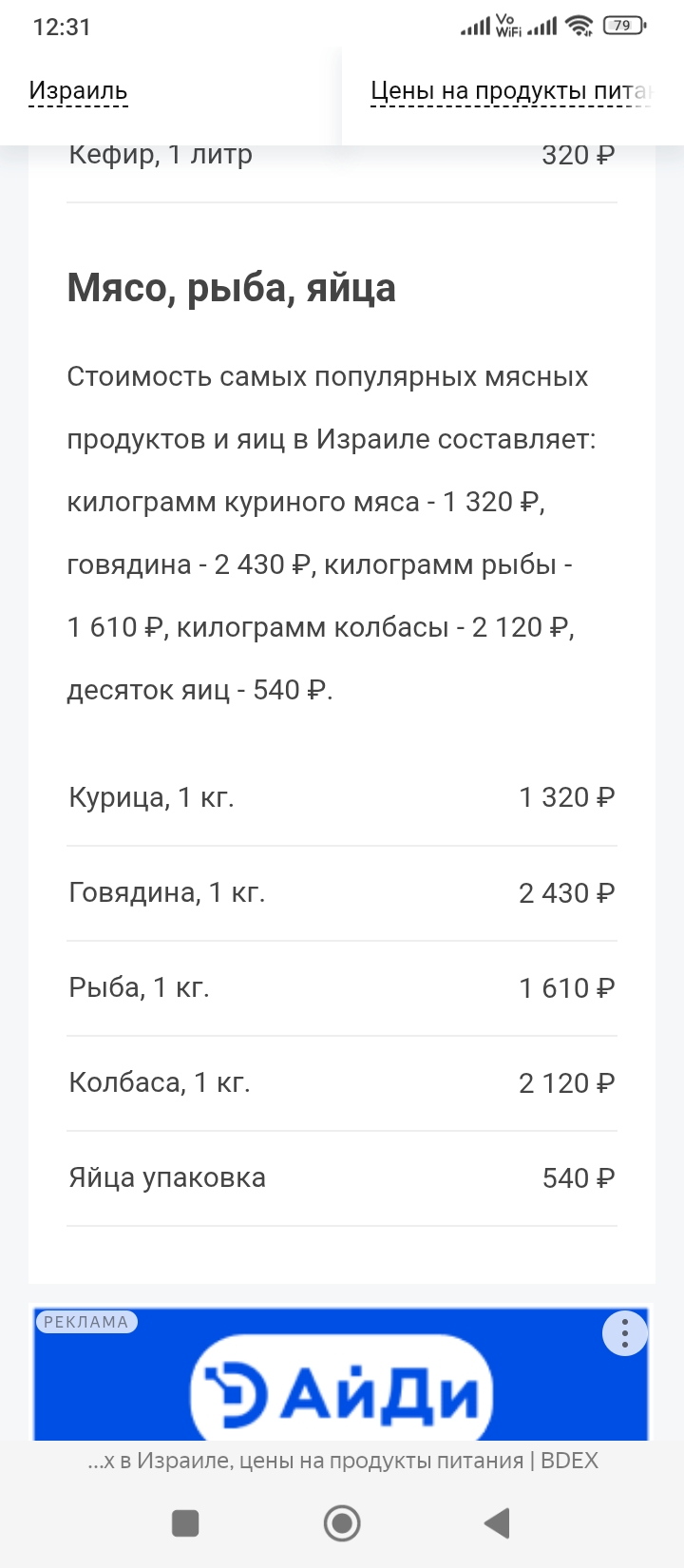The image size is (684, 1568).
Task: Open recent apps with the square navigation icon
Action: [x=183, y=1520]
